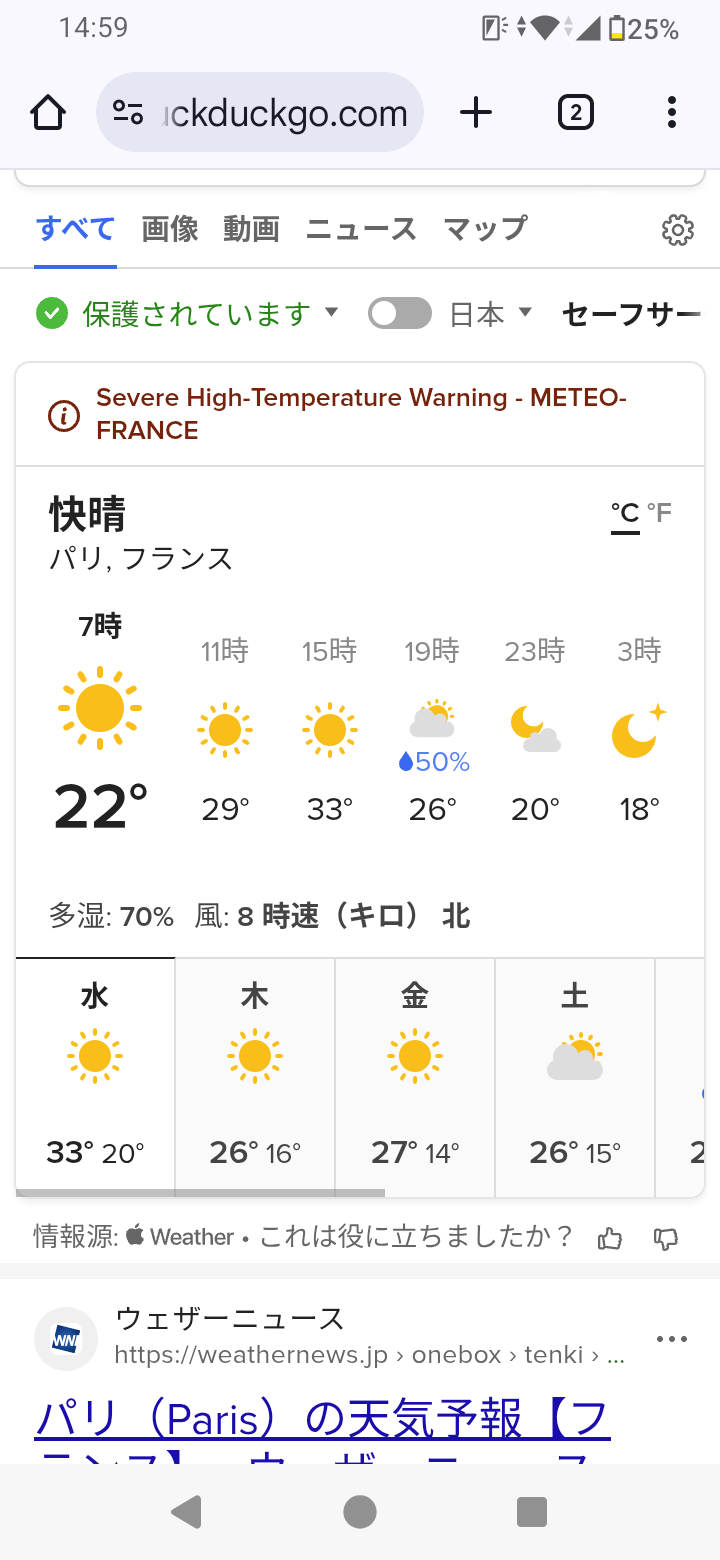This screenshot has width=720, height=1560.
Task: Switch to the 動画 tab
Action: (251, 229)
